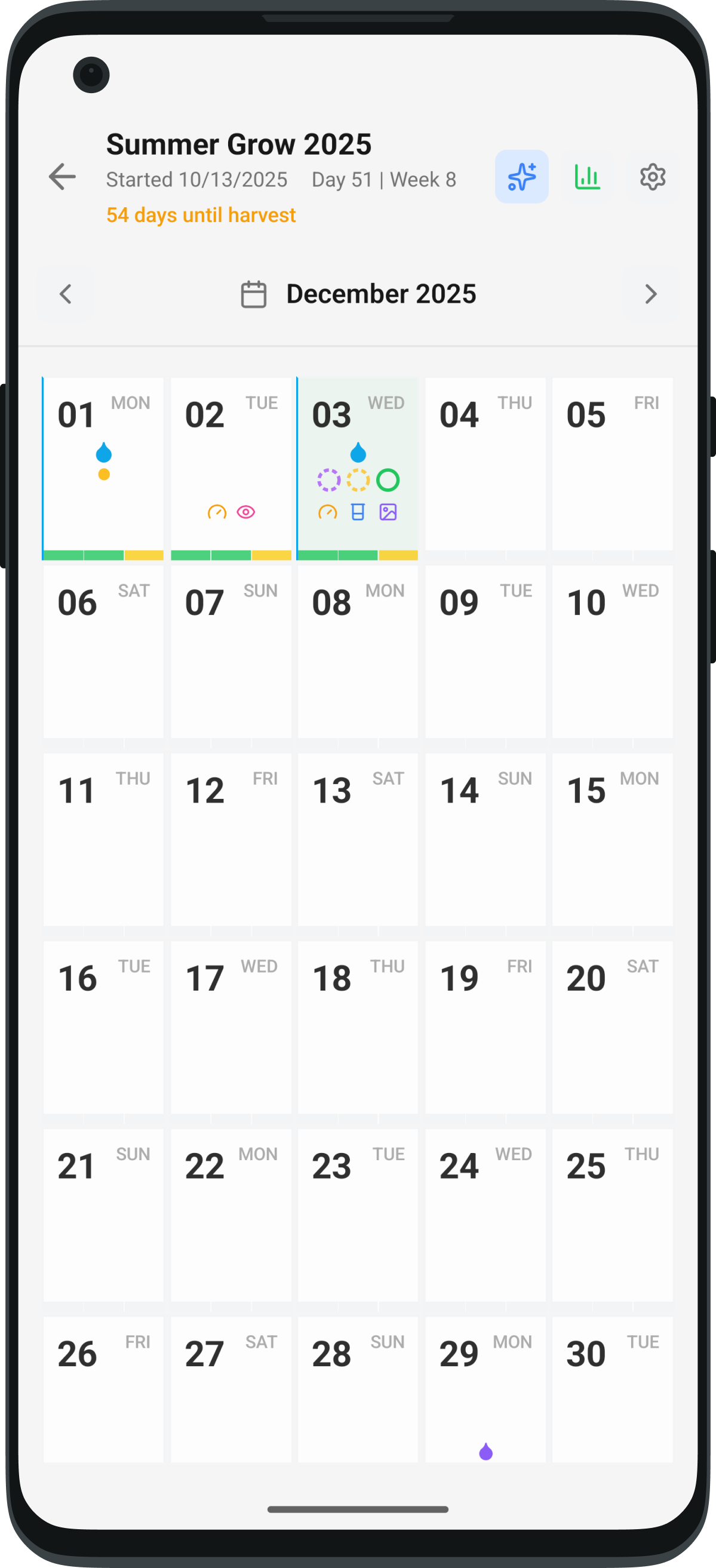Select Thursday December 25
Viewport: 716px width, 1568px height.
[613, 1215]
